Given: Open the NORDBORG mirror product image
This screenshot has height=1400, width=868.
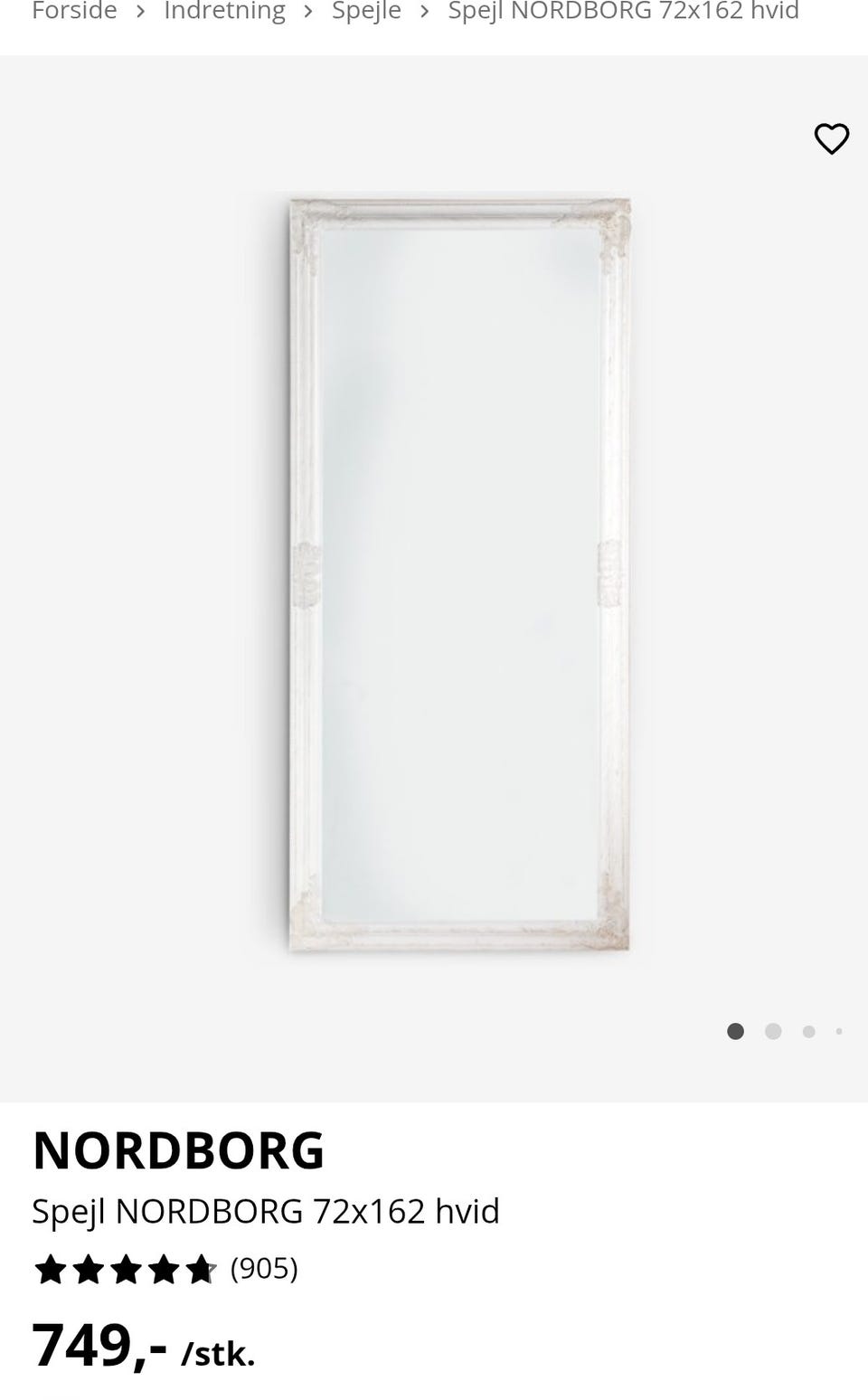Looking at the screenshot, I should pyautogui.click(x=459, y=574).
